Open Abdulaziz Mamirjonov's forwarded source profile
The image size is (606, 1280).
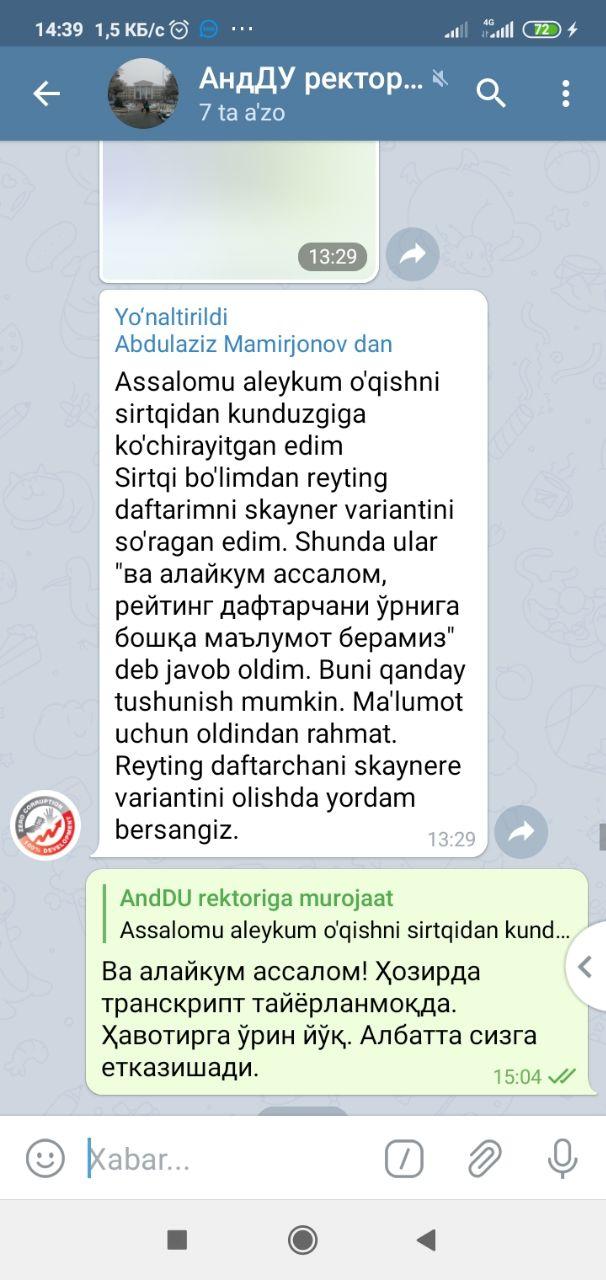click(254, 344)
